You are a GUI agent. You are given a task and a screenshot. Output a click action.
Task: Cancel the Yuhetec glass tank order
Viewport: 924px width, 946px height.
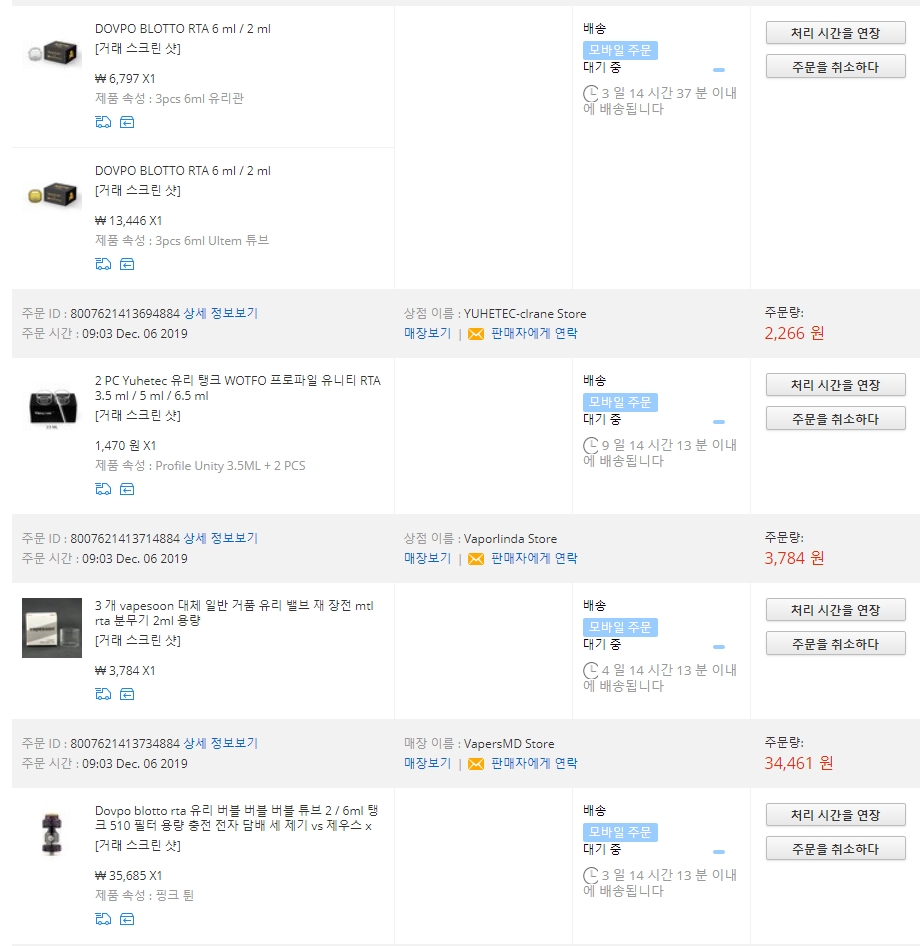(835, 419)
